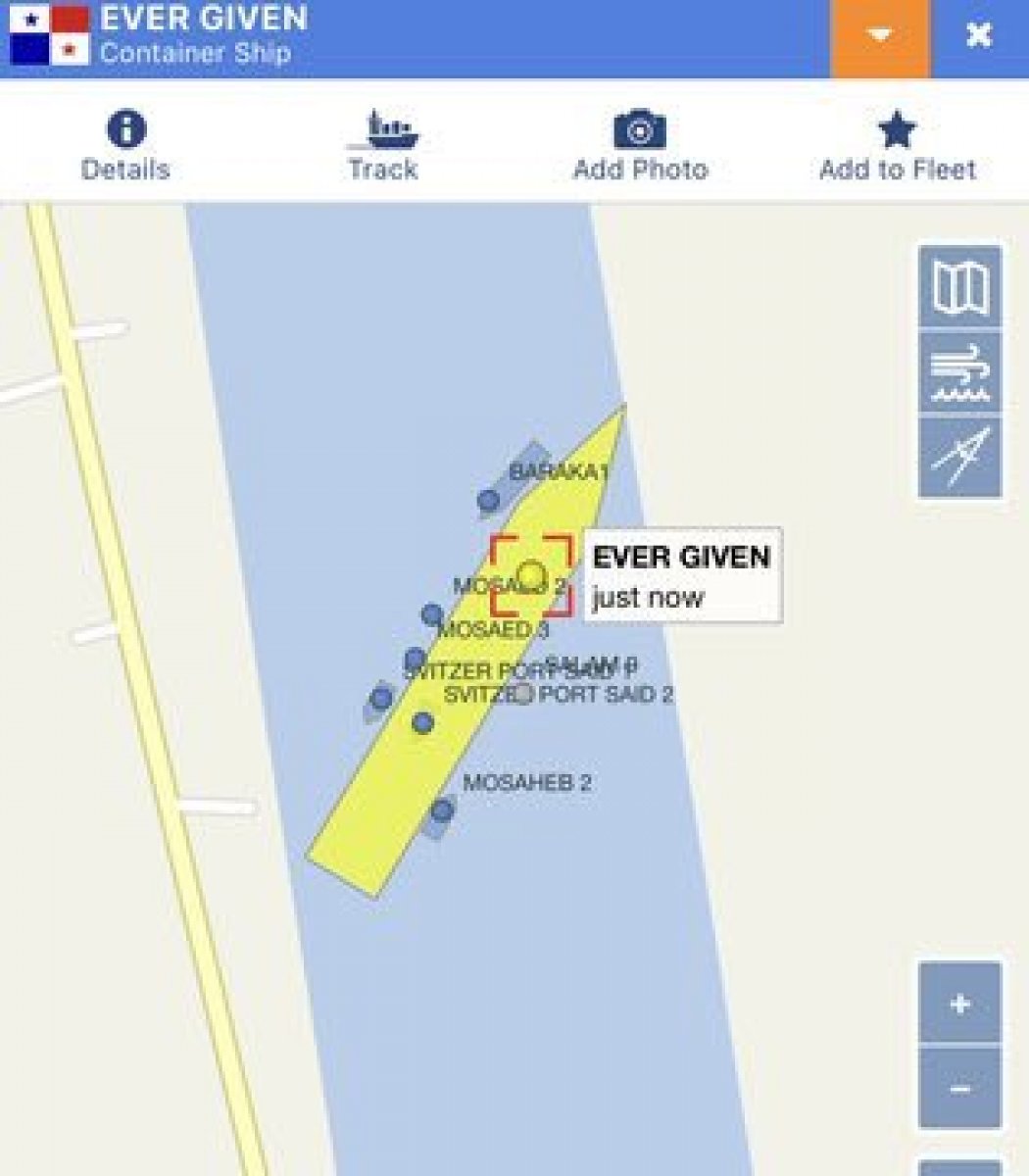
Task: Toggle wind and waves weather overlay
Action: 959,372
